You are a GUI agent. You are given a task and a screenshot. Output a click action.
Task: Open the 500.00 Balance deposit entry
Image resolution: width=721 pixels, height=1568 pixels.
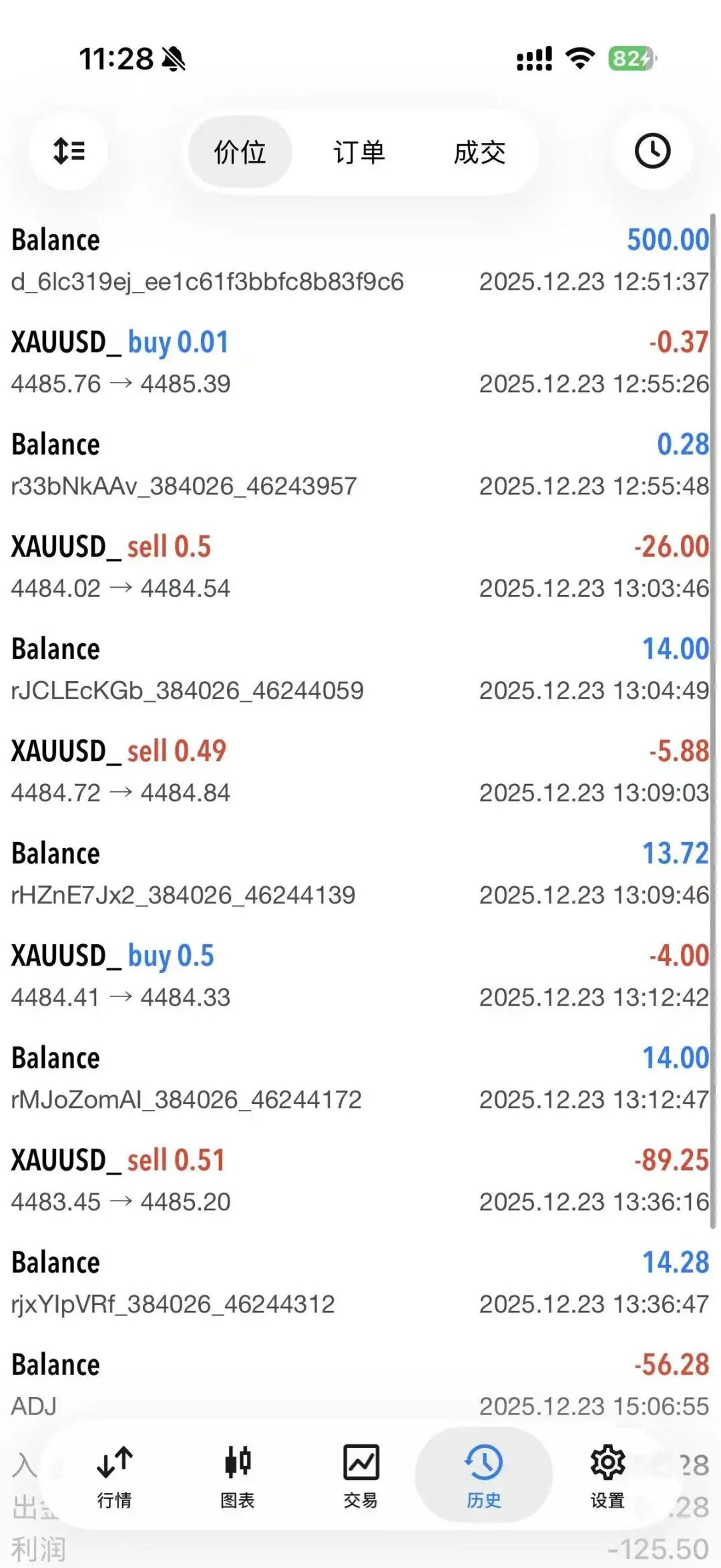[359, 260]
